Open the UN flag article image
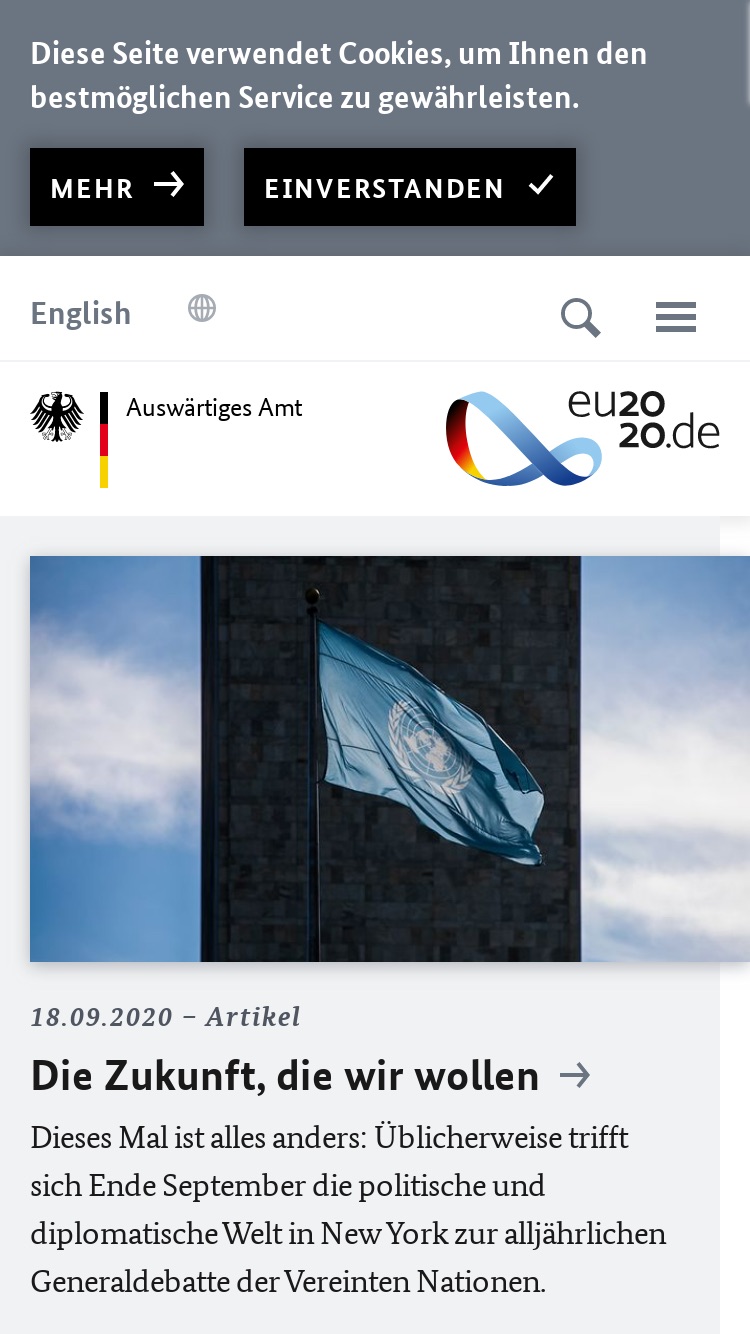The image size is (750, 1334). (390, 759)
